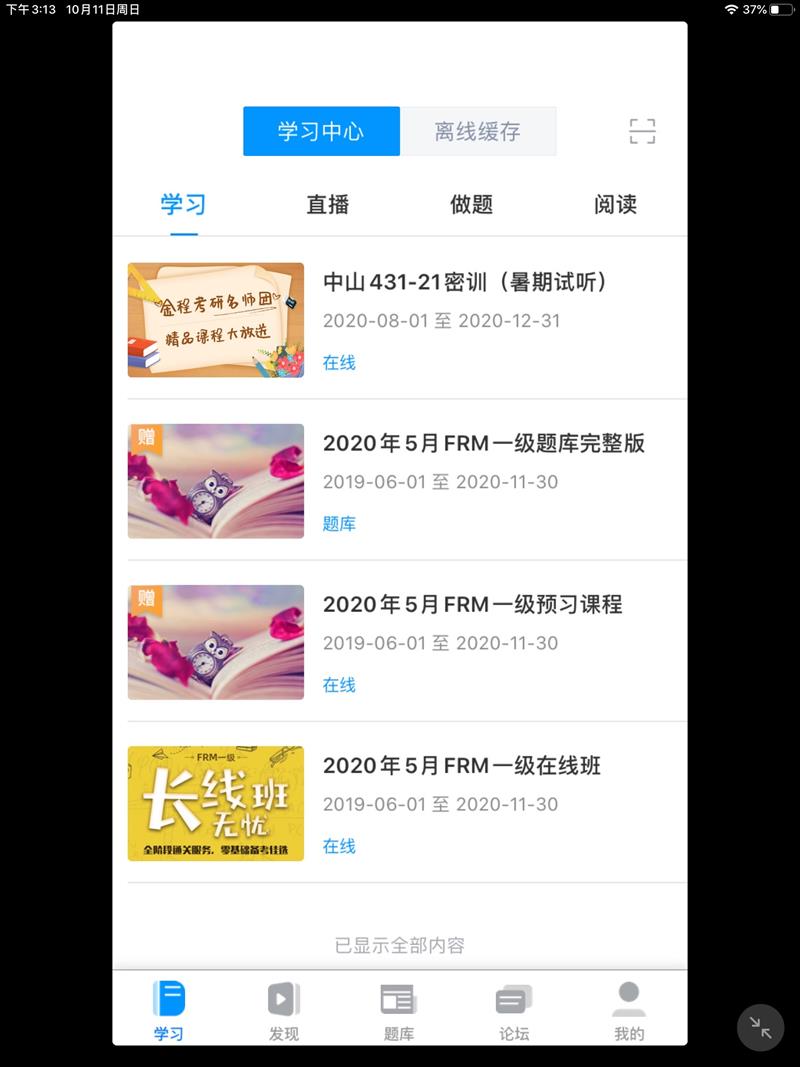800x1067 pixels.
Task: Tap the shrink-screen arrows button
Action: (760, 1027)
